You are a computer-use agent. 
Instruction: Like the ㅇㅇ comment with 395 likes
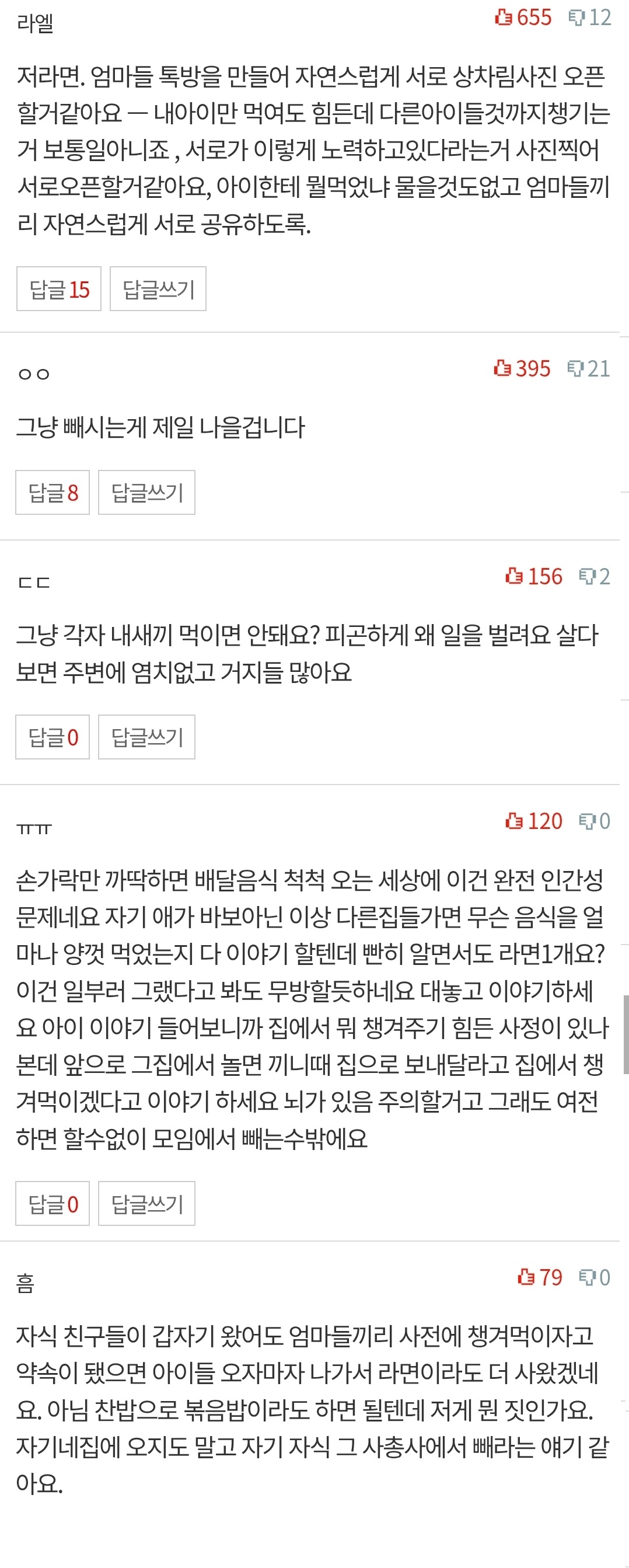coord(522,369)
